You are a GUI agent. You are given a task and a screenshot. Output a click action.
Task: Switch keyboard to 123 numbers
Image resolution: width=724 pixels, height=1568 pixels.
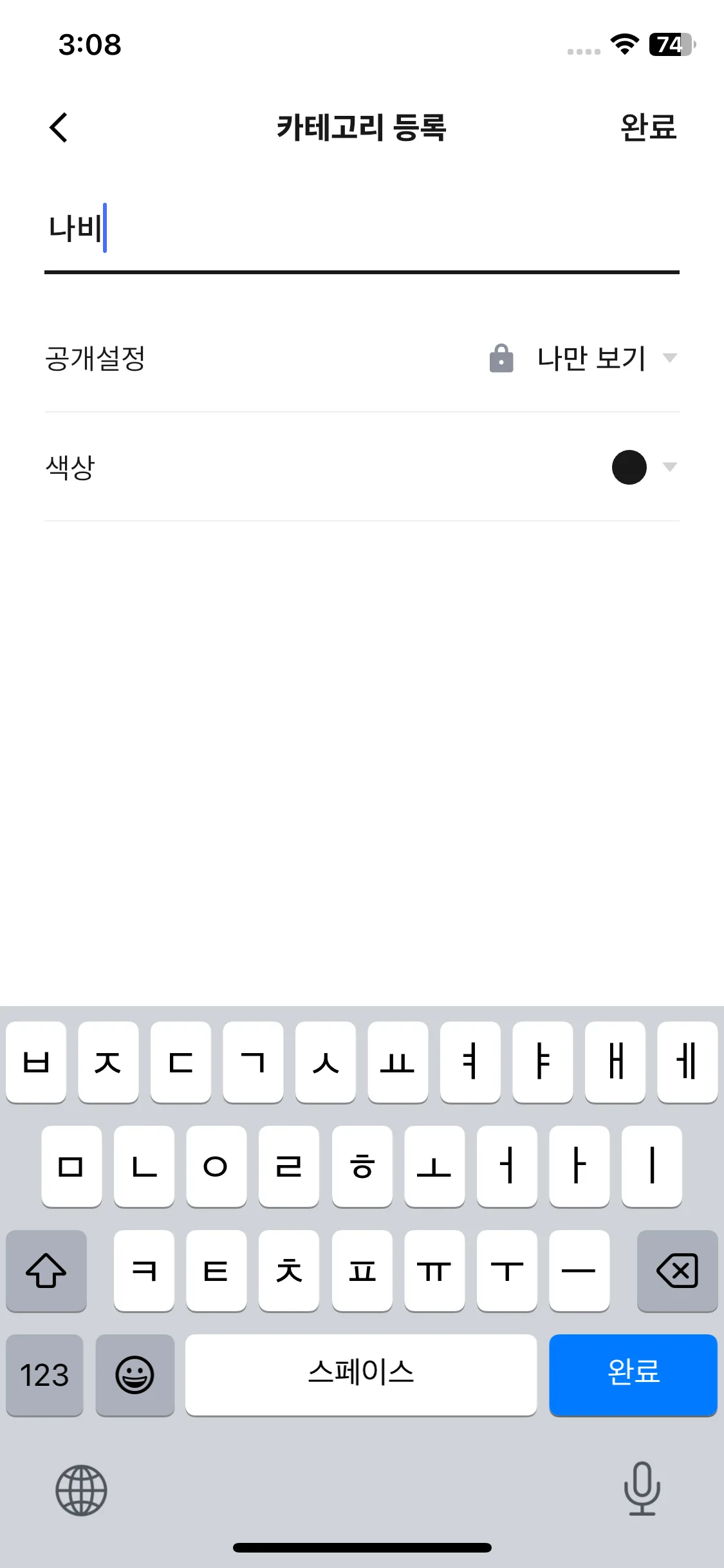click(44, 1375)
